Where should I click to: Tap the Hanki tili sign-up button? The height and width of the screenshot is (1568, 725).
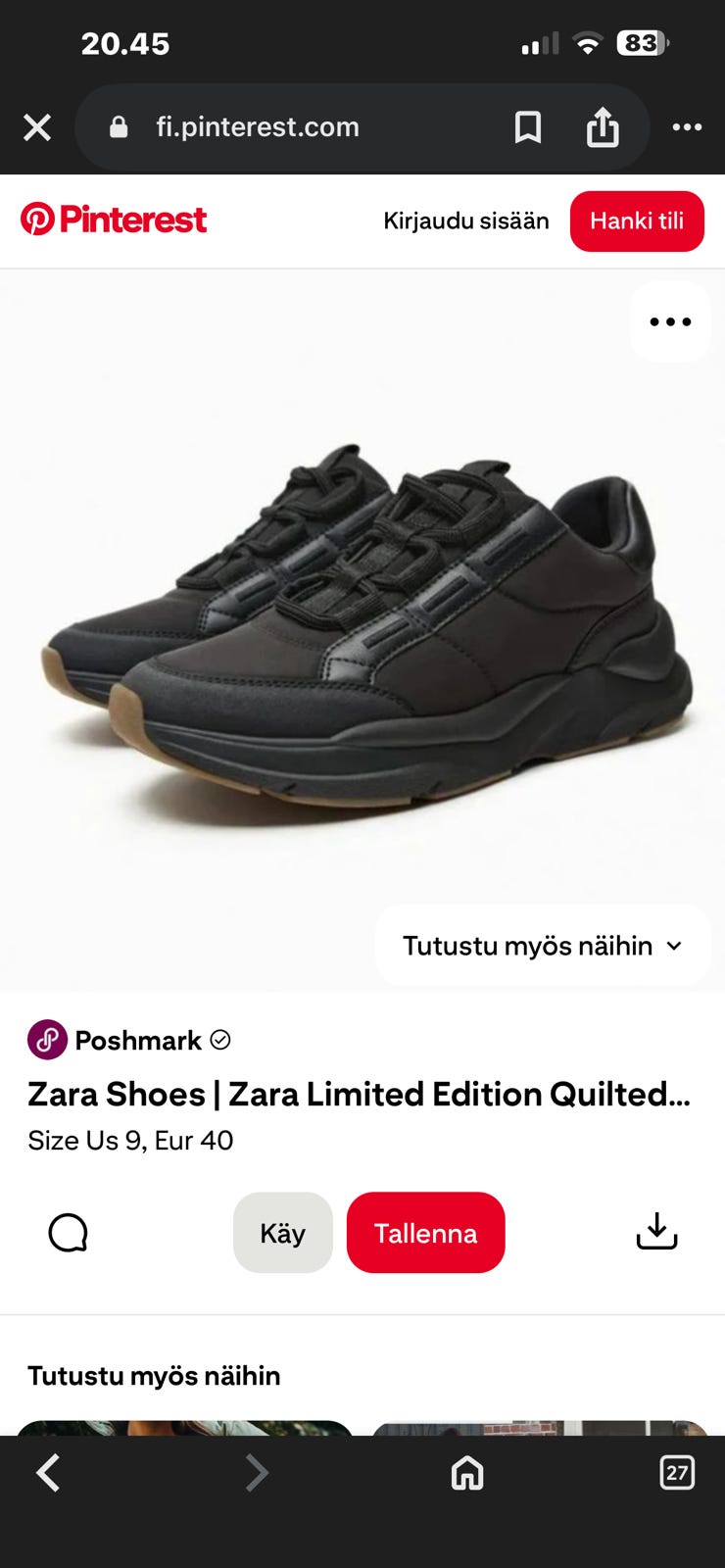click(637, 221)
